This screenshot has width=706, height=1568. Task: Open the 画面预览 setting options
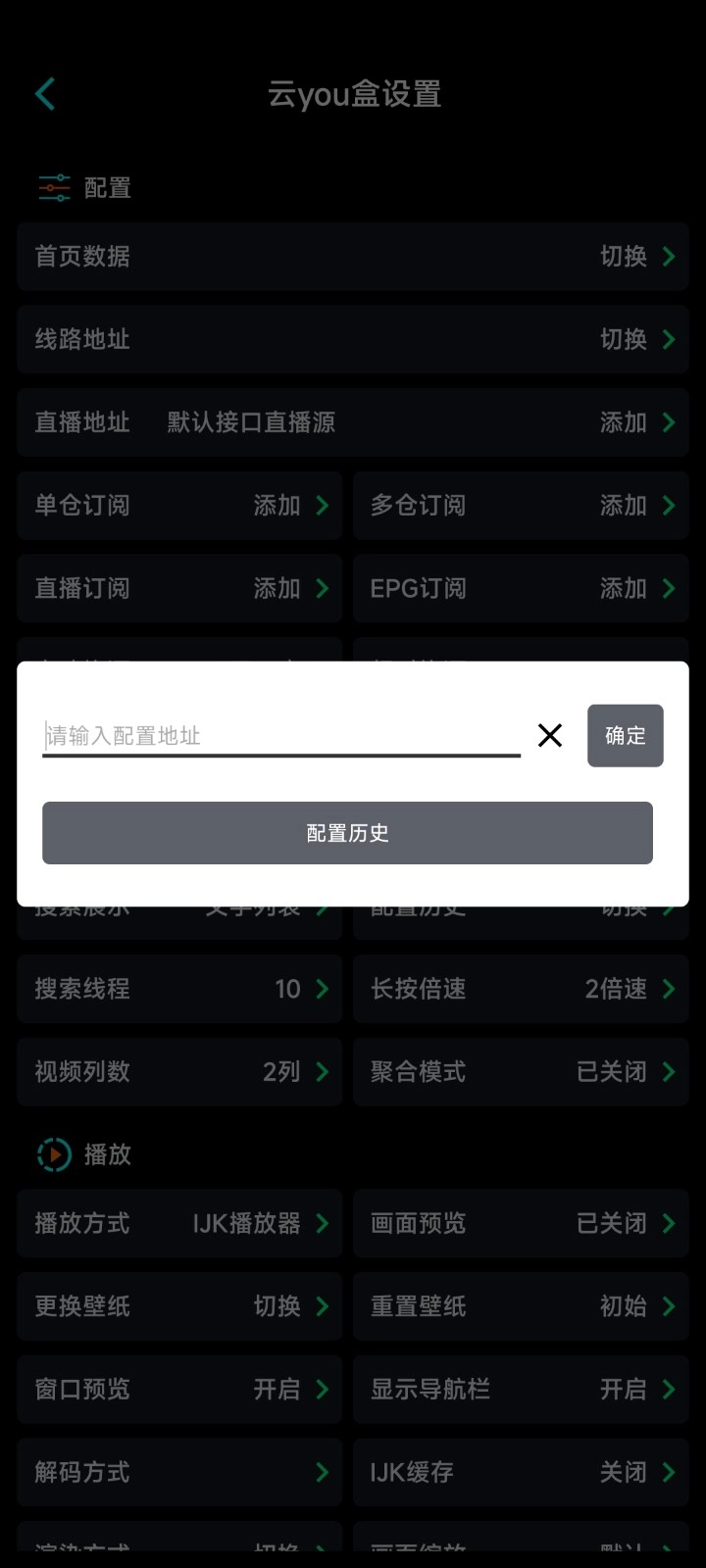669,1223
